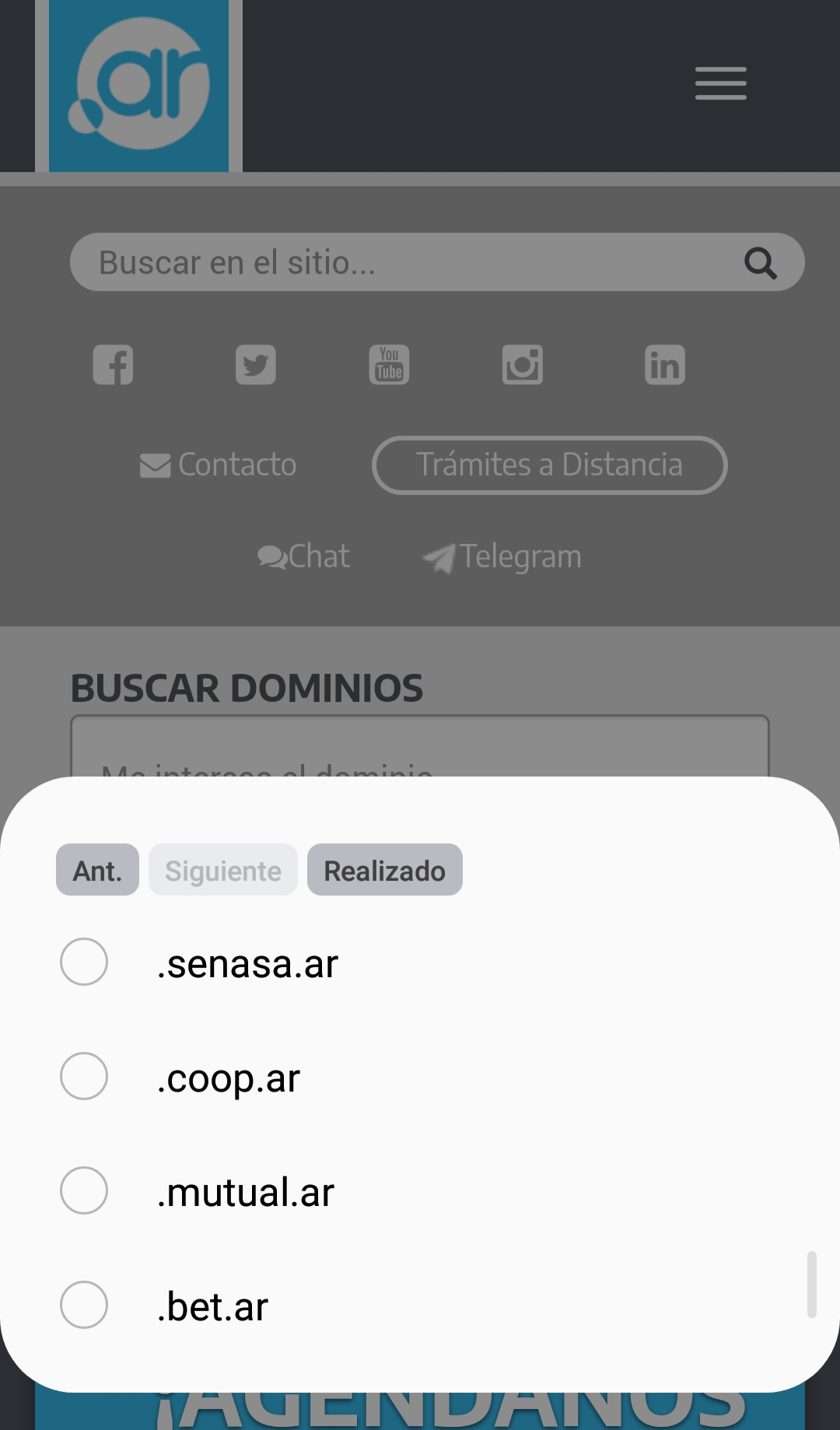Tap the Ant. button

[x=97, y=870]
